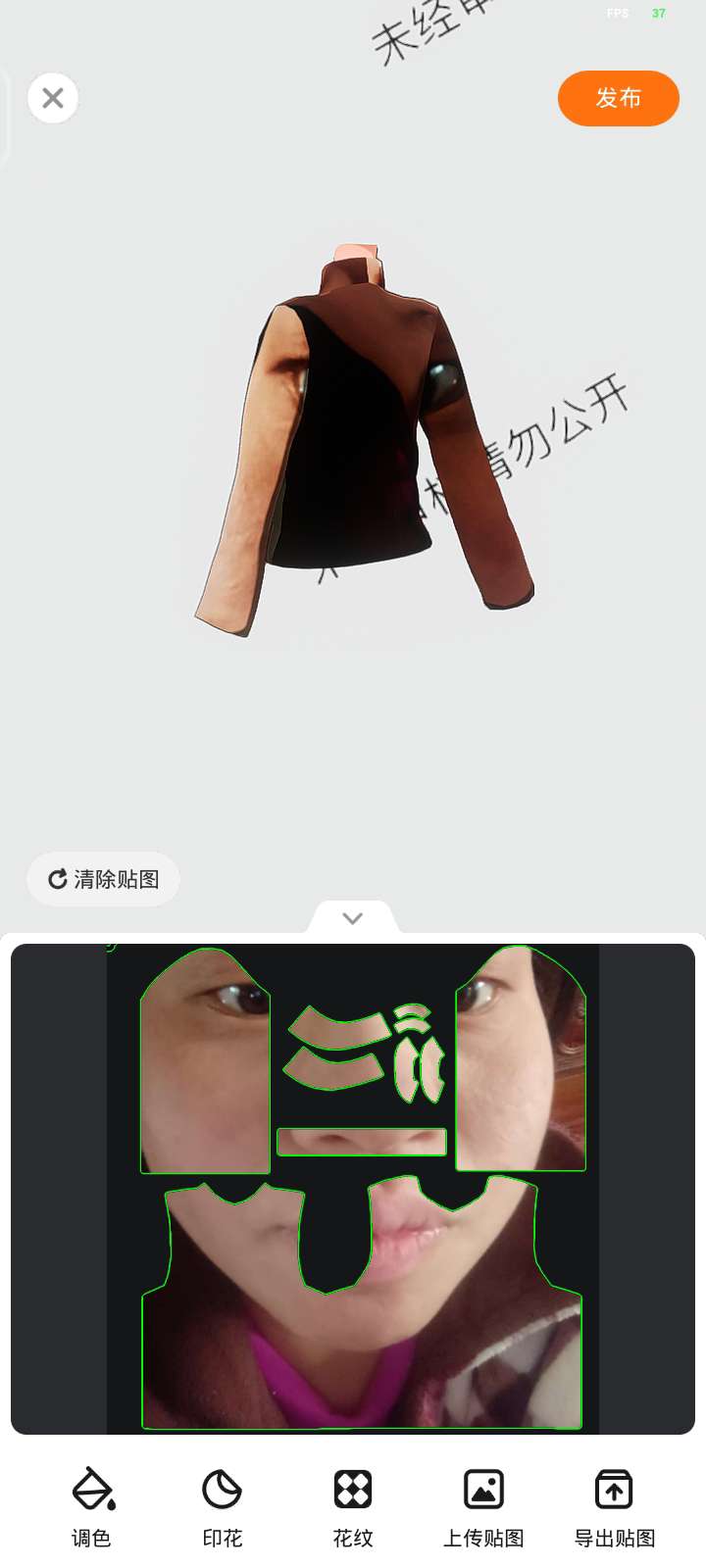Open the 调色 color adjustment tool
Screen dimensions: 706x1568
pyautogui.click(x=92, y=1507)
